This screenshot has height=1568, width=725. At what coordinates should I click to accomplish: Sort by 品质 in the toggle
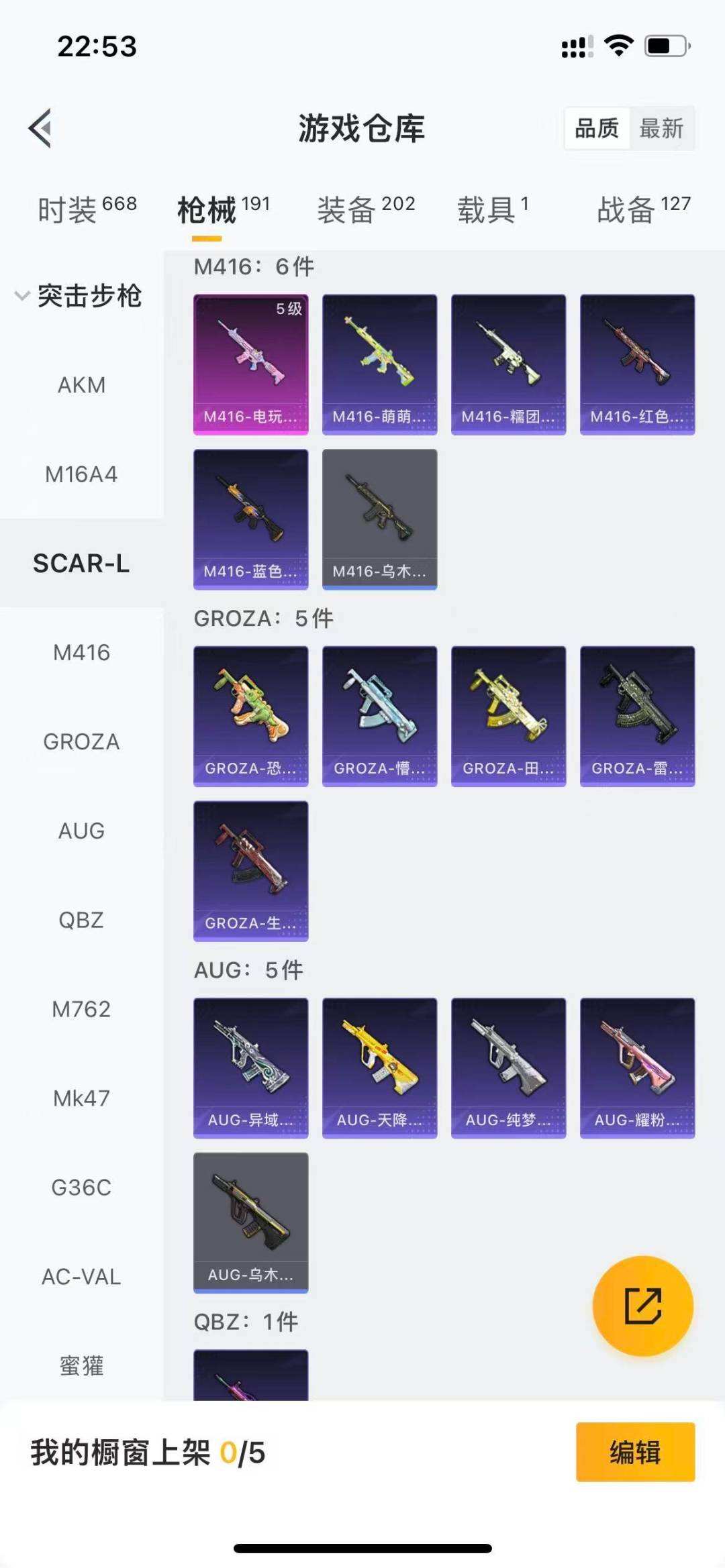coord(597,128)
